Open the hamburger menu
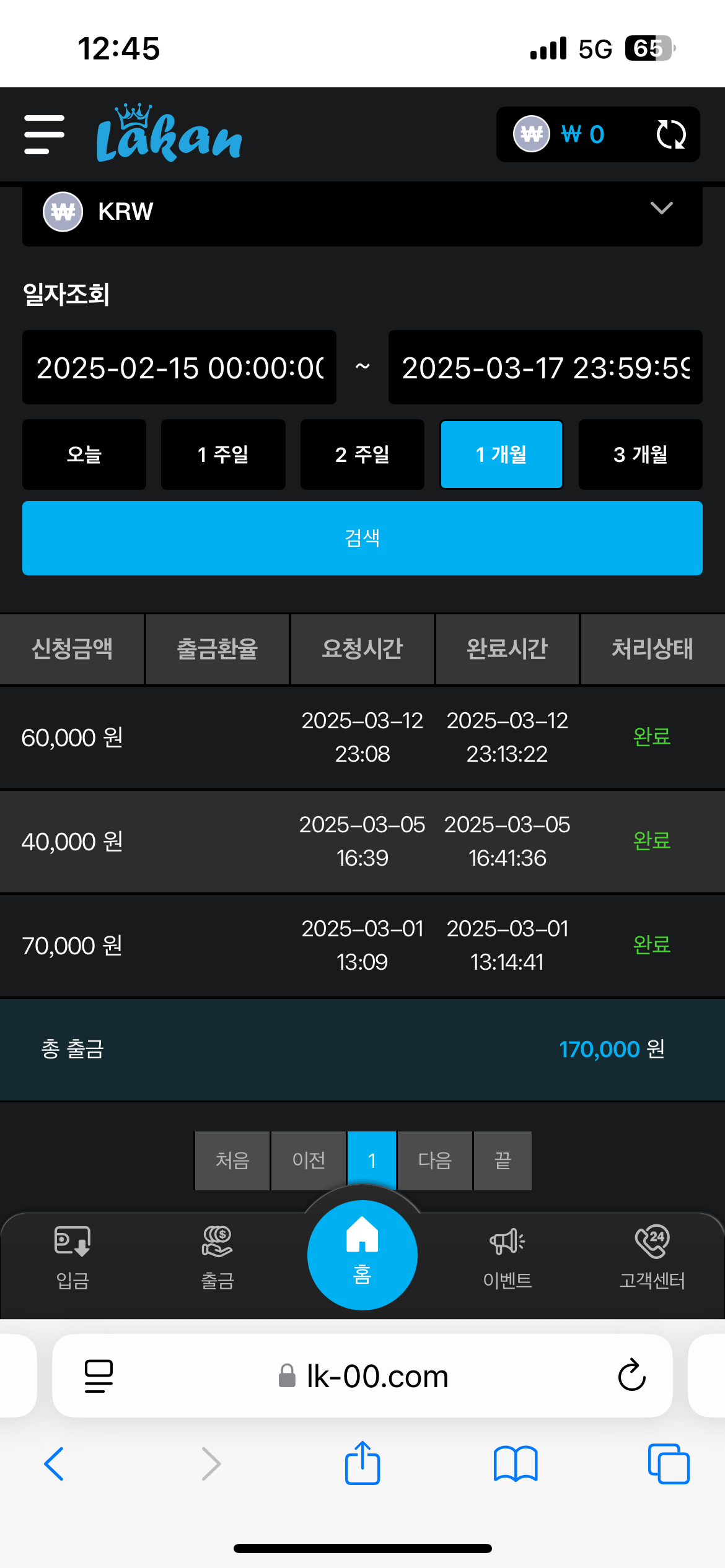Screen dimensions: 725x1568 (44, 134)
